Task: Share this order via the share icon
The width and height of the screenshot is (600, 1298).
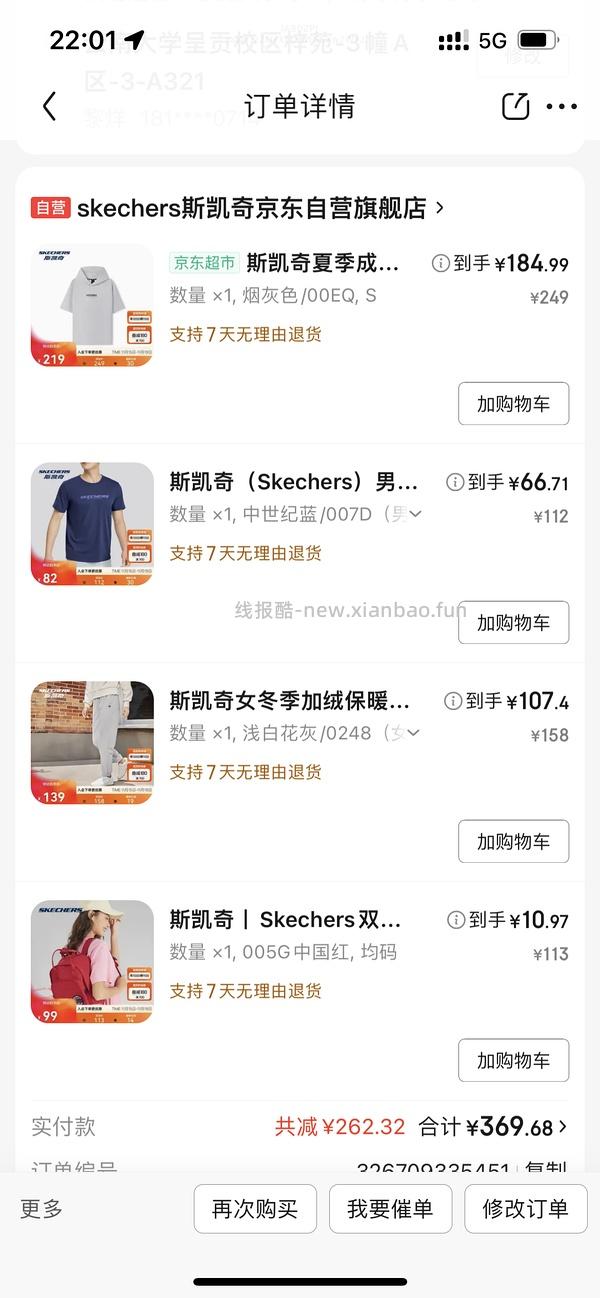Action: (515, 106)
